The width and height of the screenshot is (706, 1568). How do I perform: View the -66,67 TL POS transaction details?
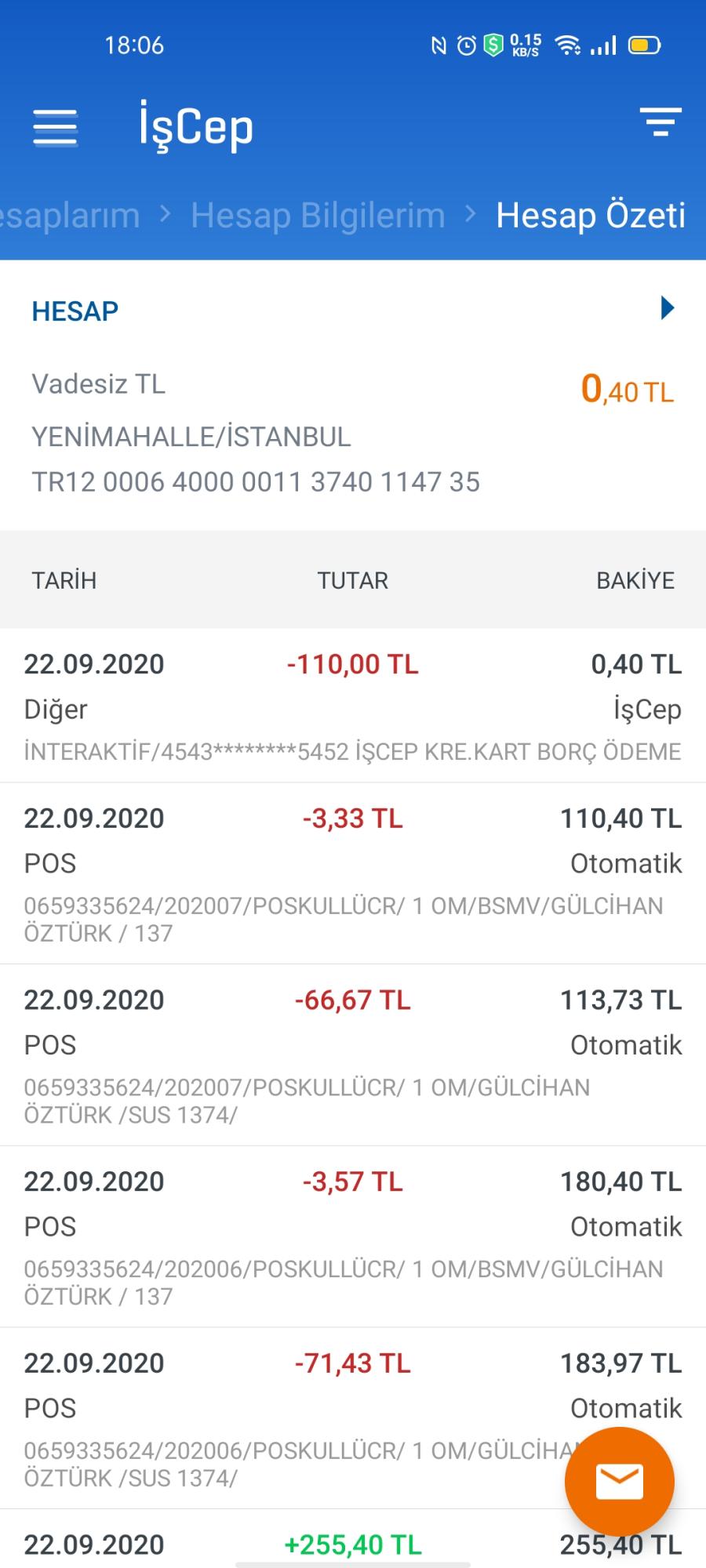click(x=353, y=1055)
